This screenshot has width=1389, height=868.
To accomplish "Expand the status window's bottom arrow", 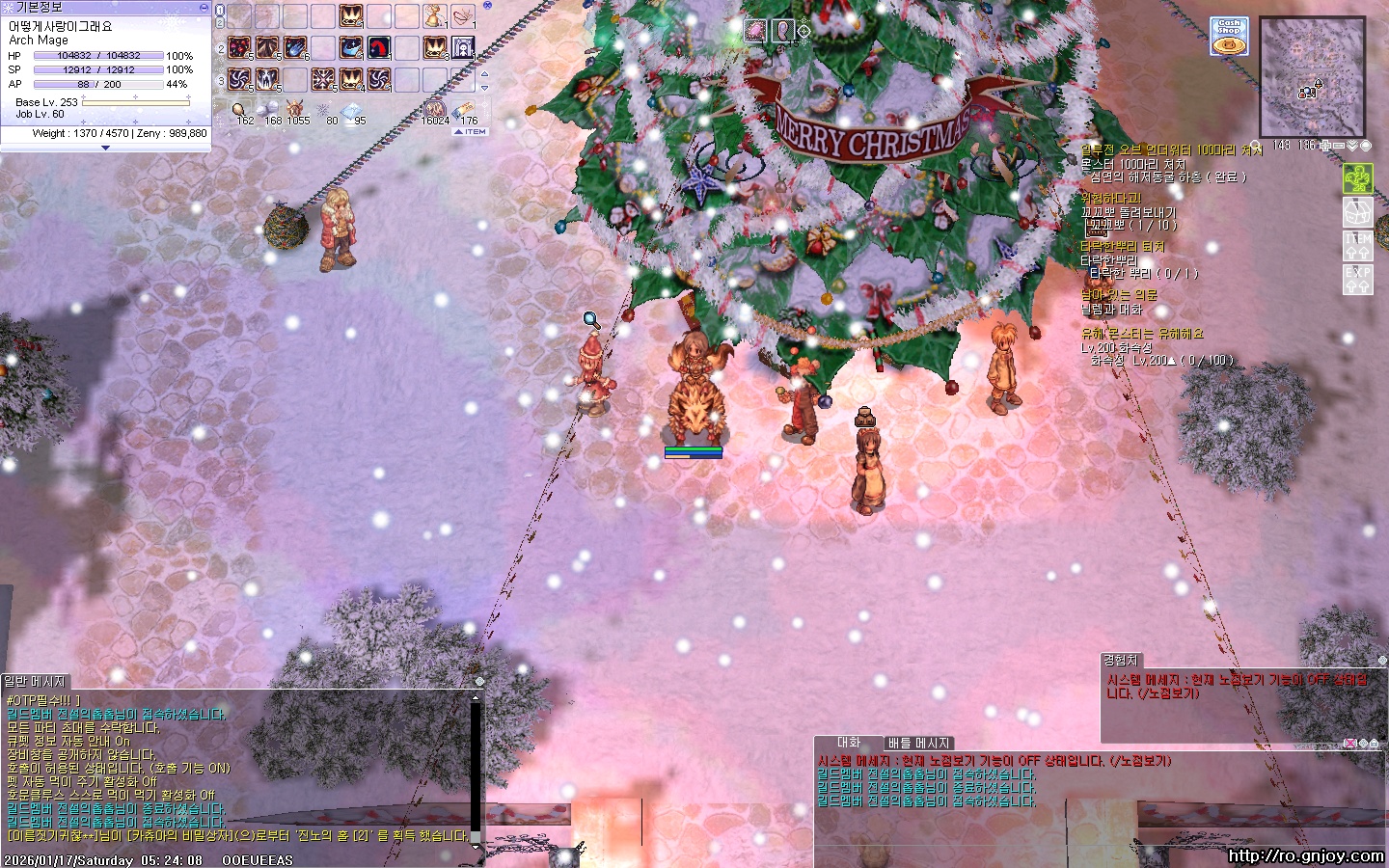I will tap(105, 148).
